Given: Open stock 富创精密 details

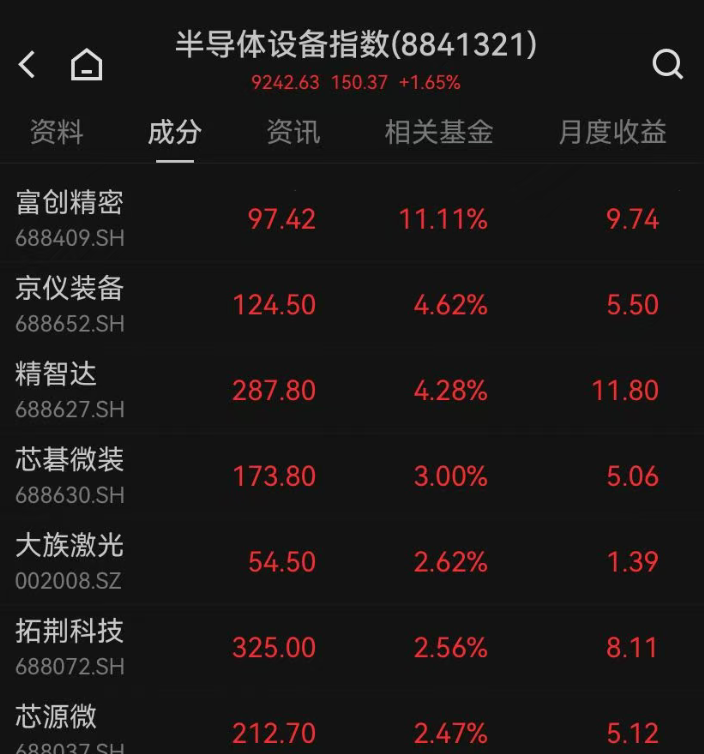Looking at the screenshot, I should coord(70,218).
